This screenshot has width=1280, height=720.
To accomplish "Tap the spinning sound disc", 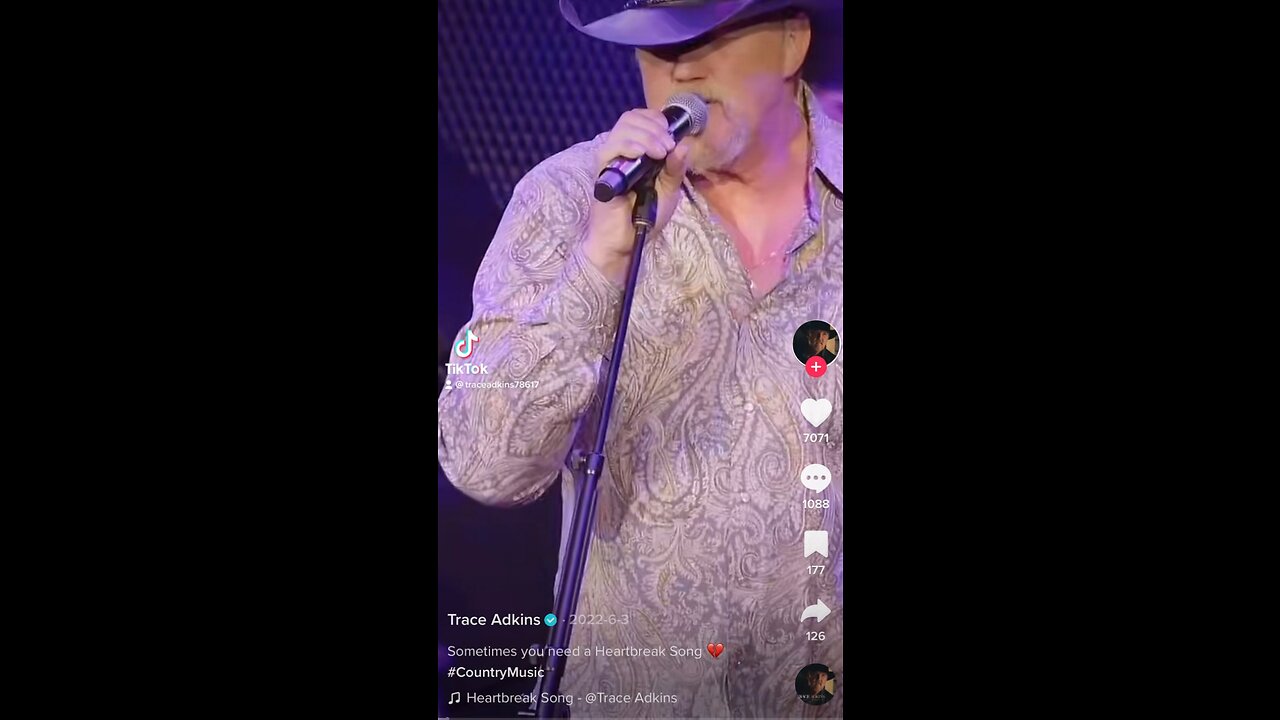I will [x=815, y=685].
